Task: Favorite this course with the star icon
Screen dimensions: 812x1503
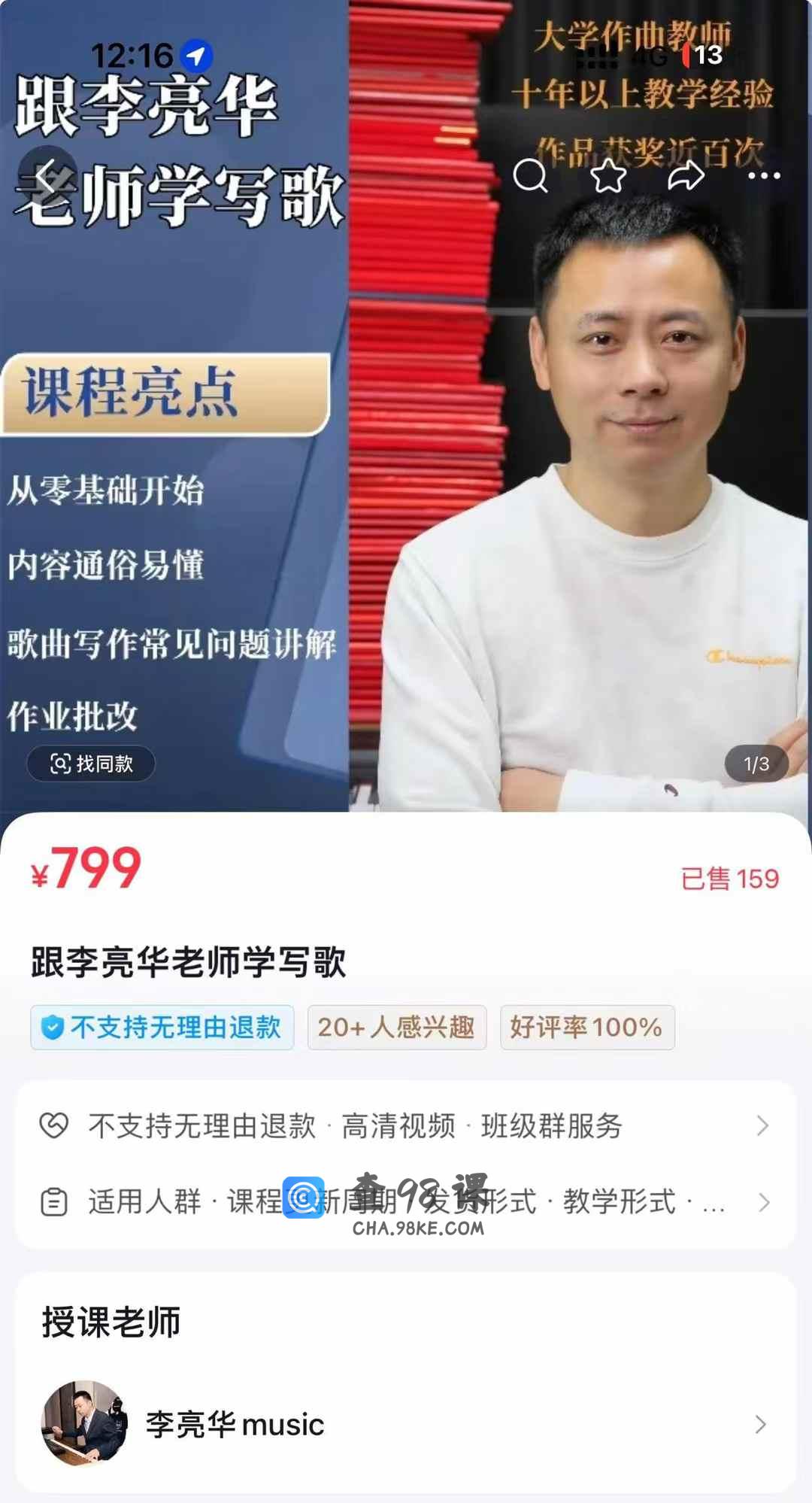Action: tap(608, 176)
